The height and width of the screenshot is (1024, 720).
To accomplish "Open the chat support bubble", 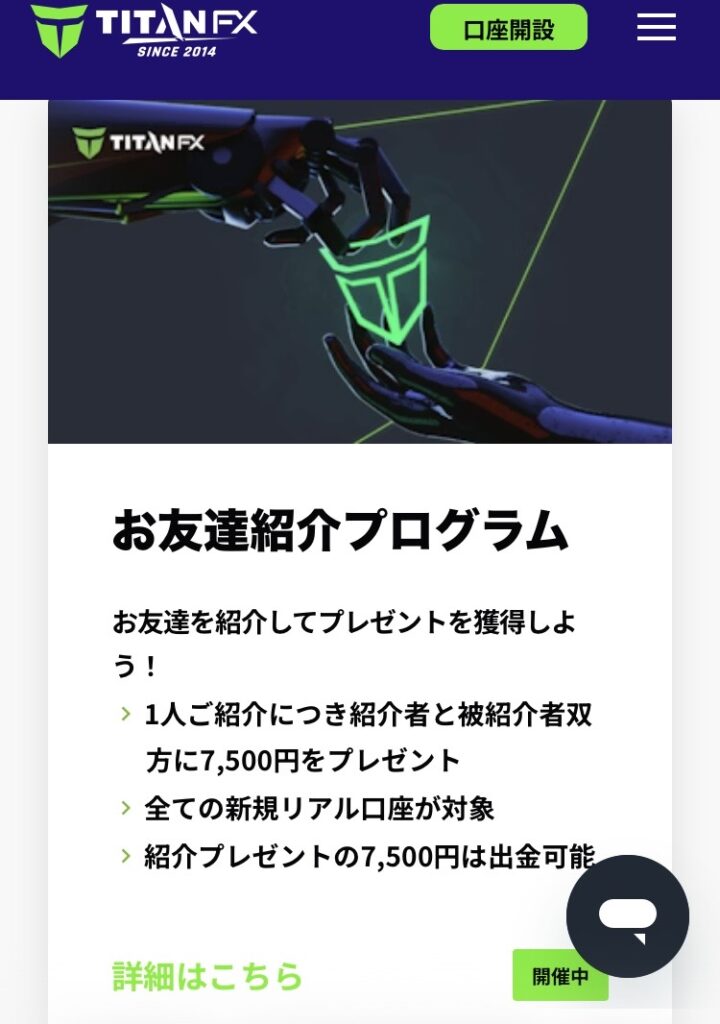I will click(x=627, y=916).
